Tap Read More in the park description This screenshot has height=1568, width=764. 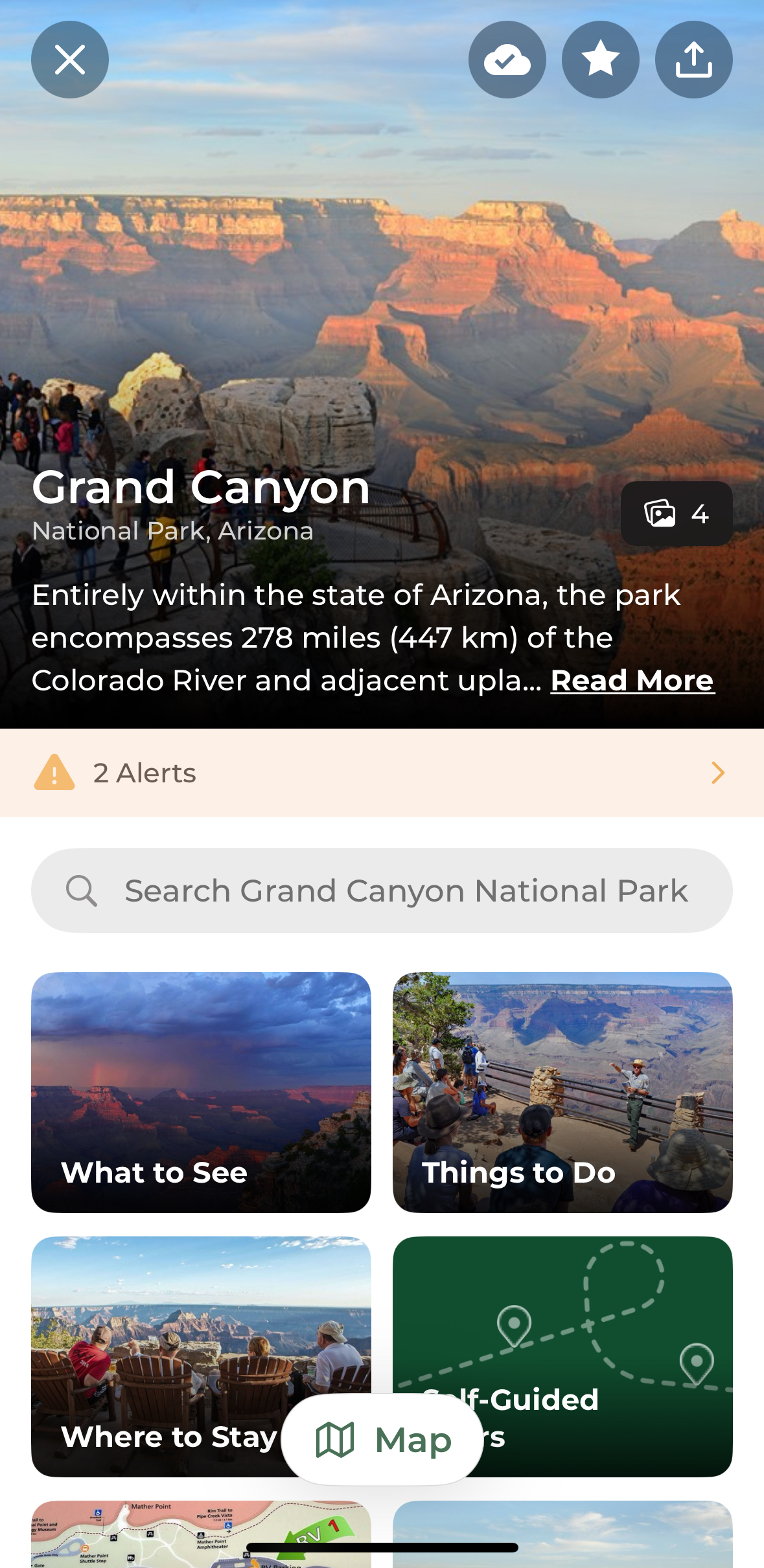(632, 681)
